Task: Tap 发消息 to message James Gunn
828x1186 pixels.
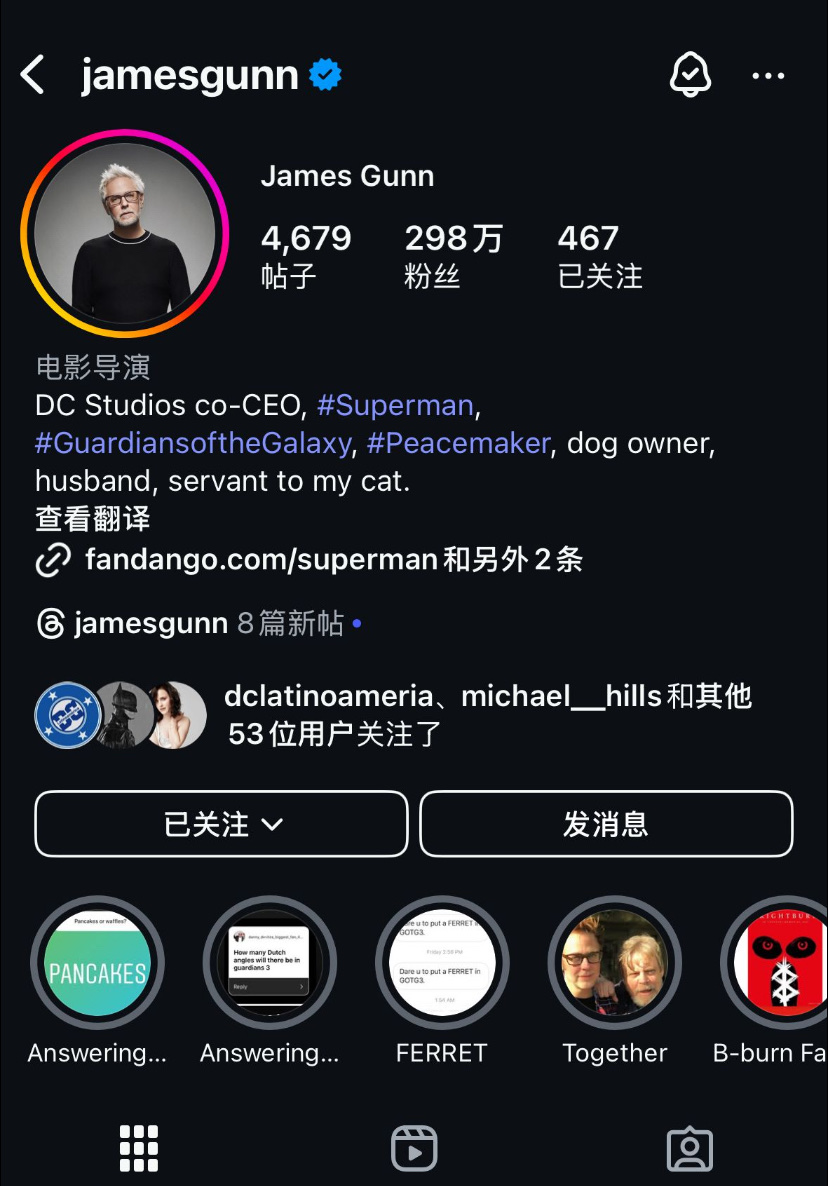Action: coord(605,824)
